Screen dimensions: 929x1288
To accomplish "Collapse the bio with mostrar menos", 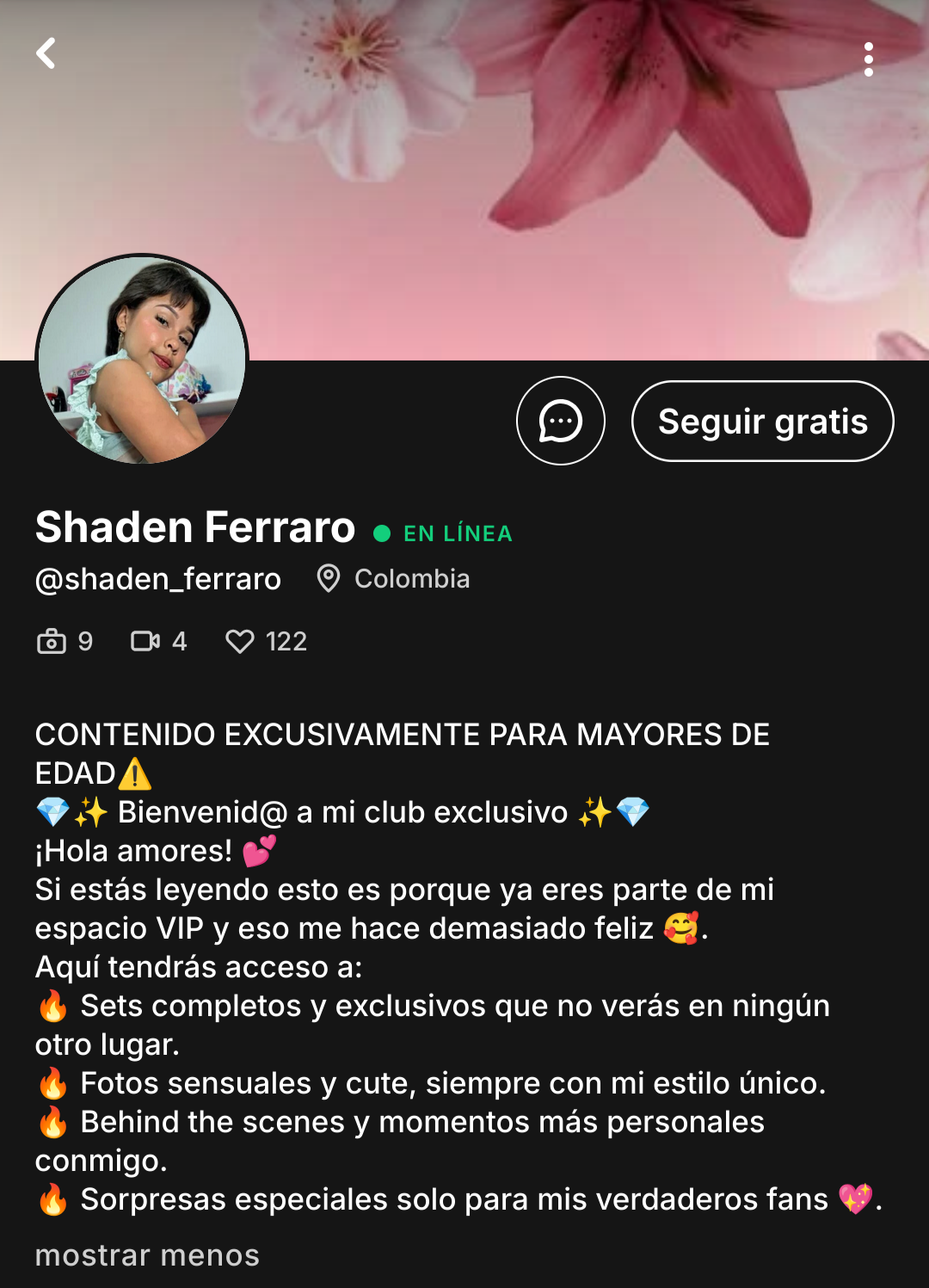I will (147, 1255).
